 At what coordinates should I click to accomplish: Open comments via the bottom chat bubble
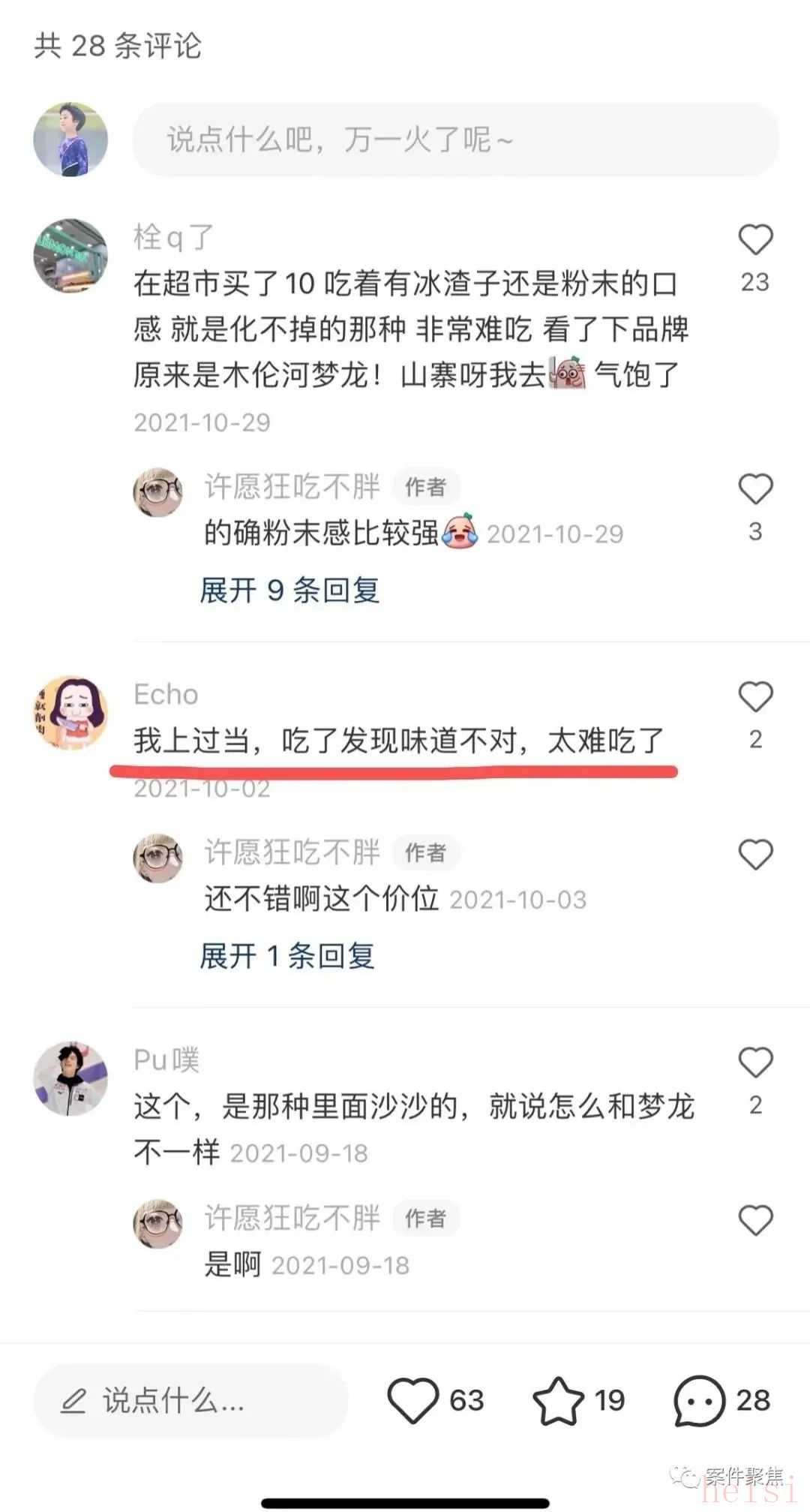tap(699, 1400)
